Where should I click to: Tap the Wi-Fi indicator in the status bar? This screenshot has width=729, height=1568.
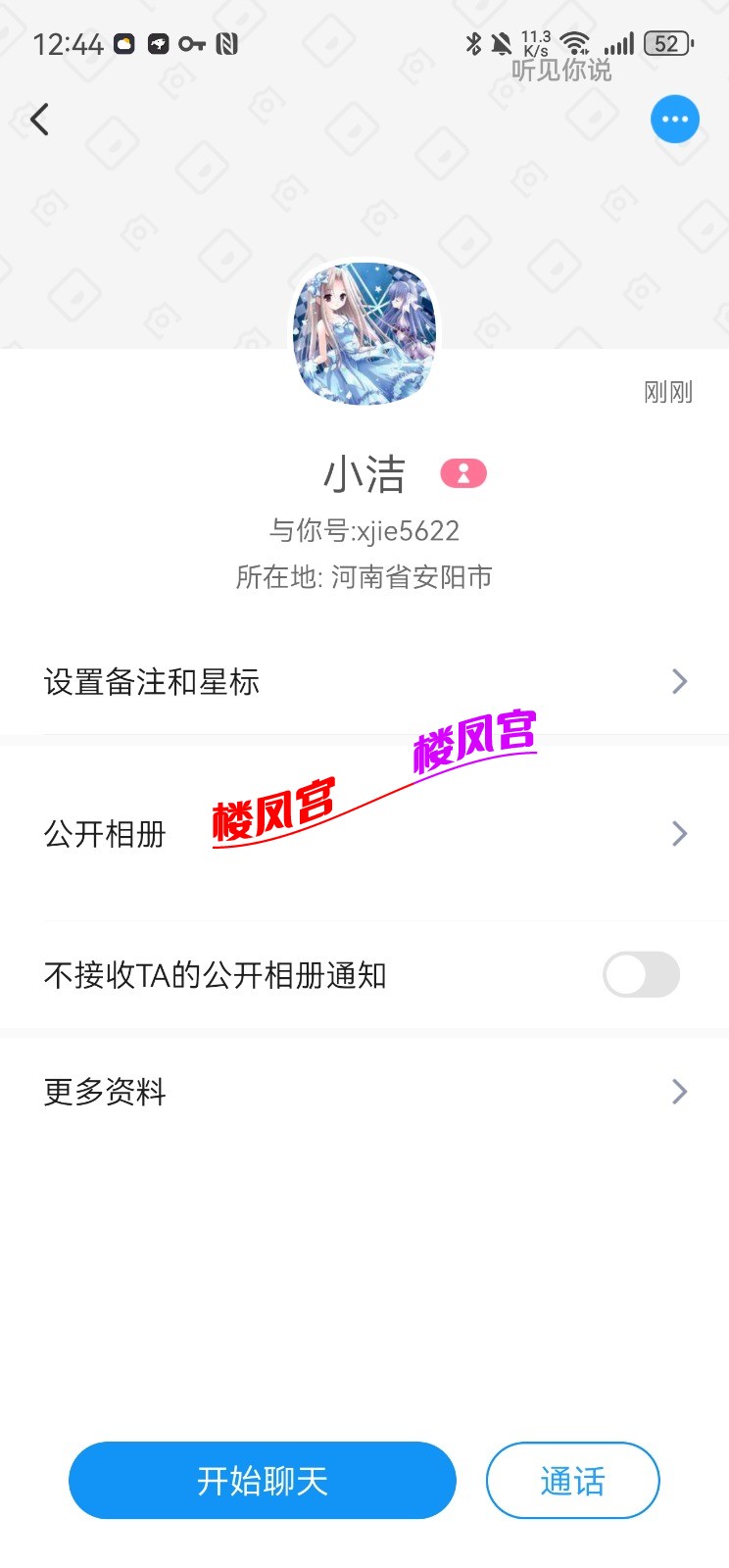click(x=573, y=44)
